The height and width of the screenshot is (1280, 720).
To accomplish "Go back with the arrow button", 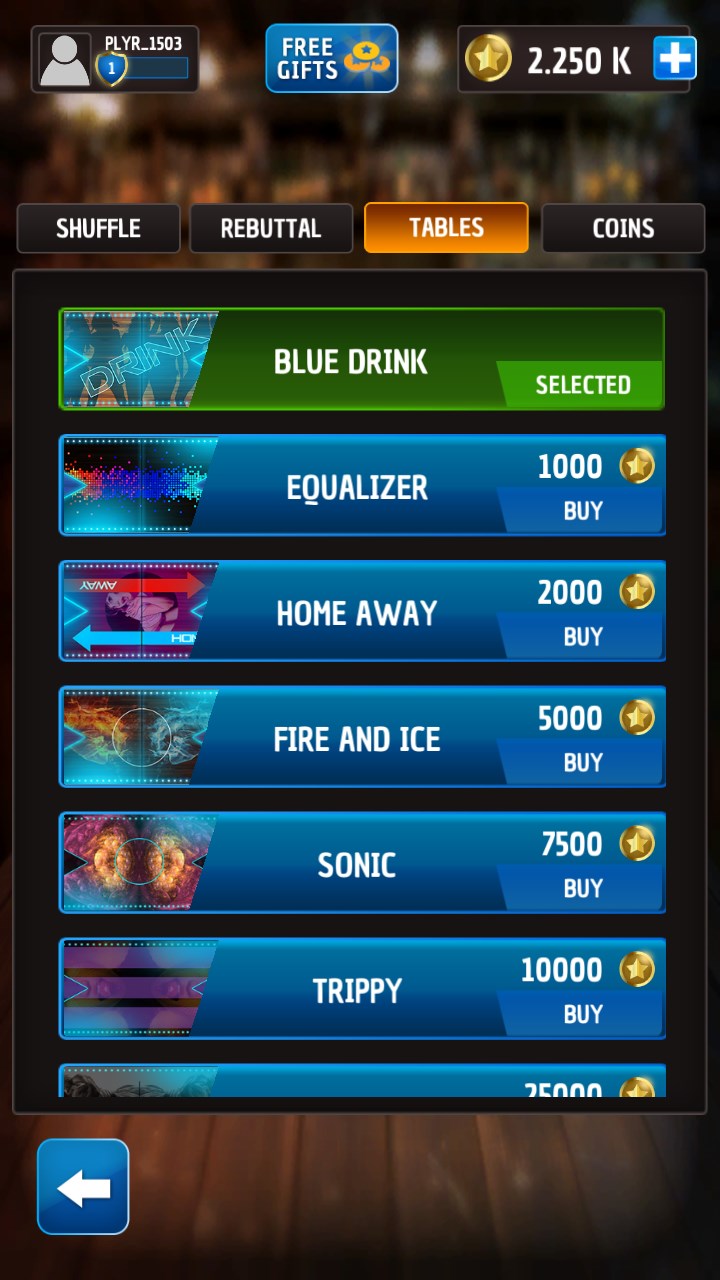I will tap(83, 1186).
